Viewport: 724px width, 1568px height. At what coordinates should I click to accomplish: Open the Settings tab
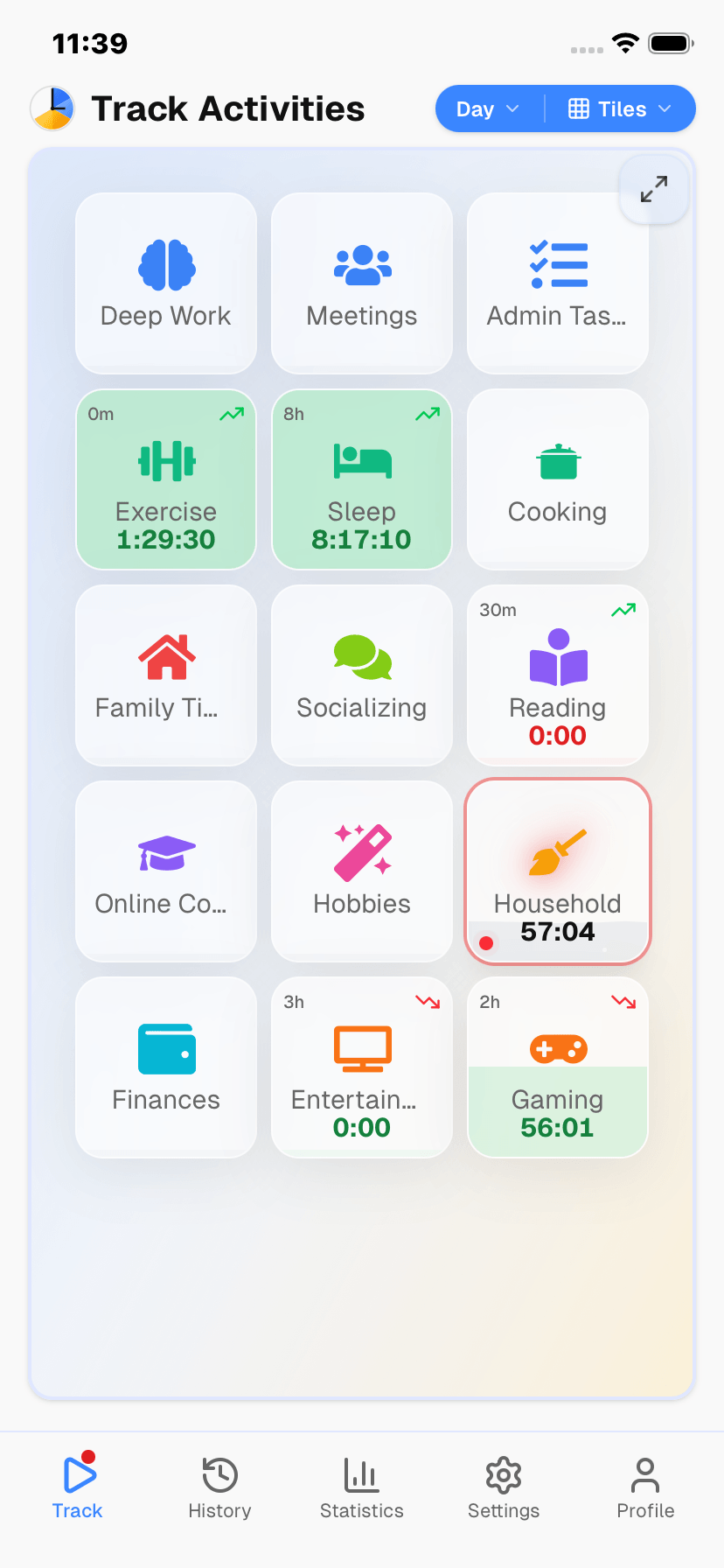click(x=504, y=1488)
